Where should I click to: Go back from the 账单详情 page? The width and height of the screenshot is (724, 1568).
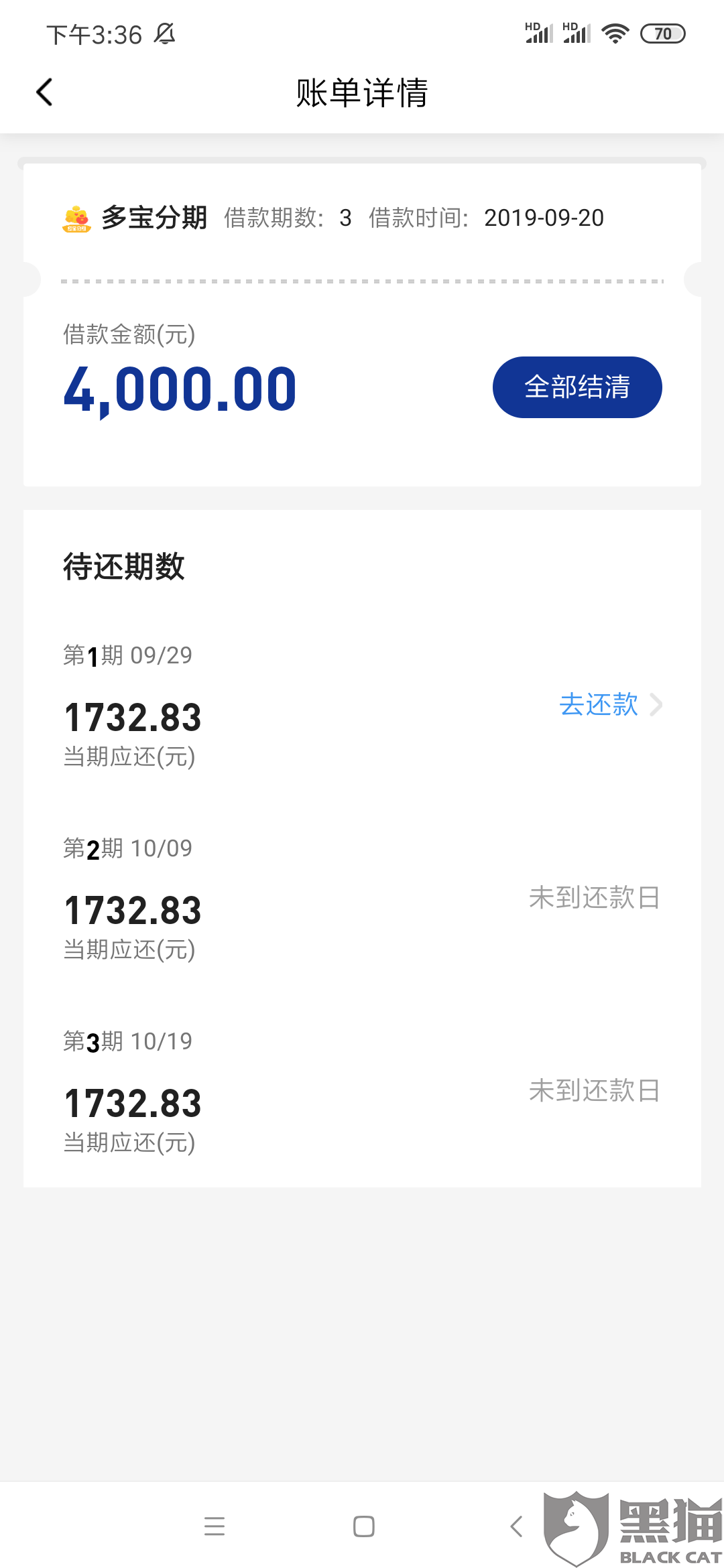pyautogui.click(x=44, y=92)
